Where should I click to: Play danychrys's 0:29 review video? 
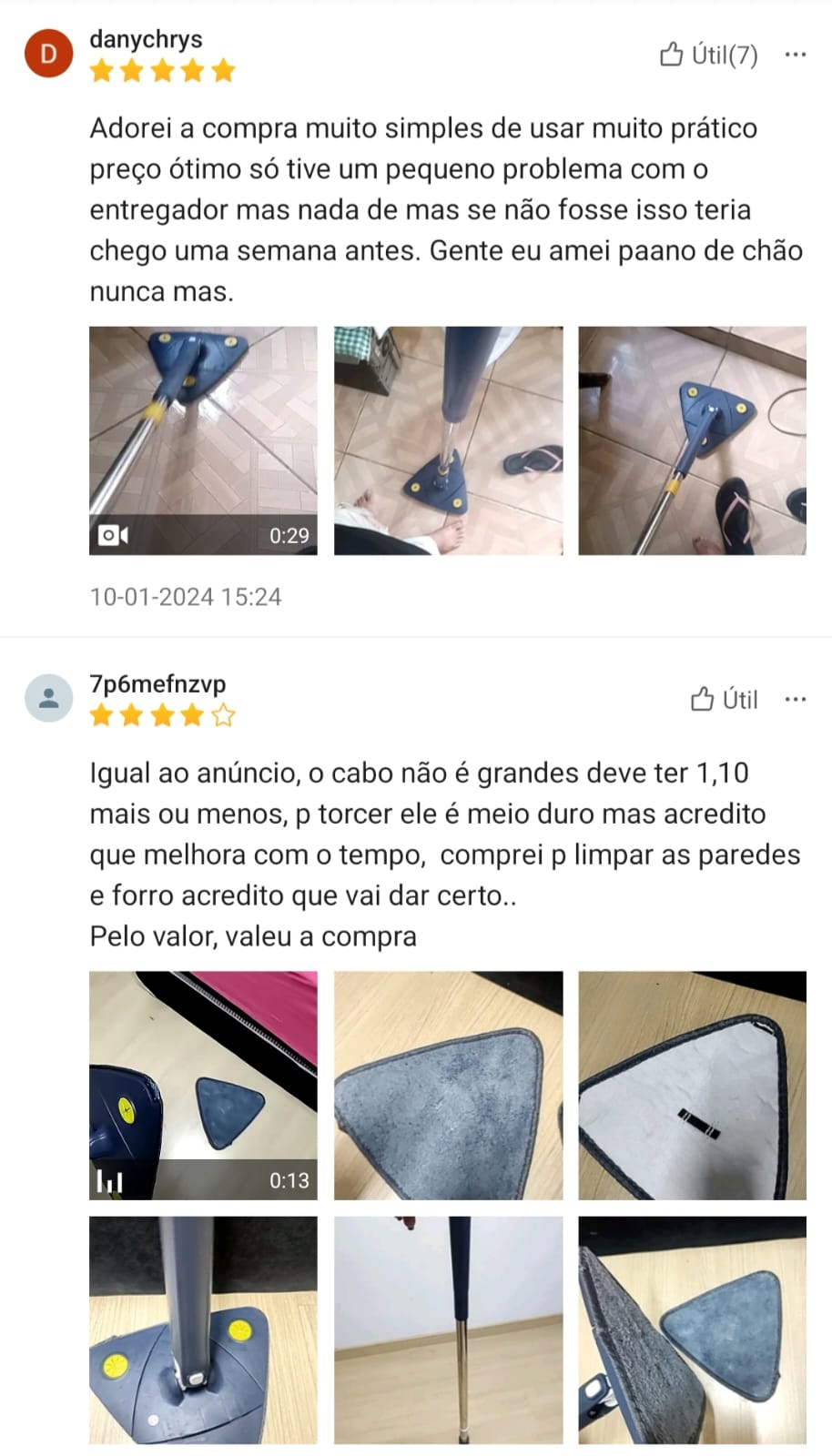pos(203,440)
